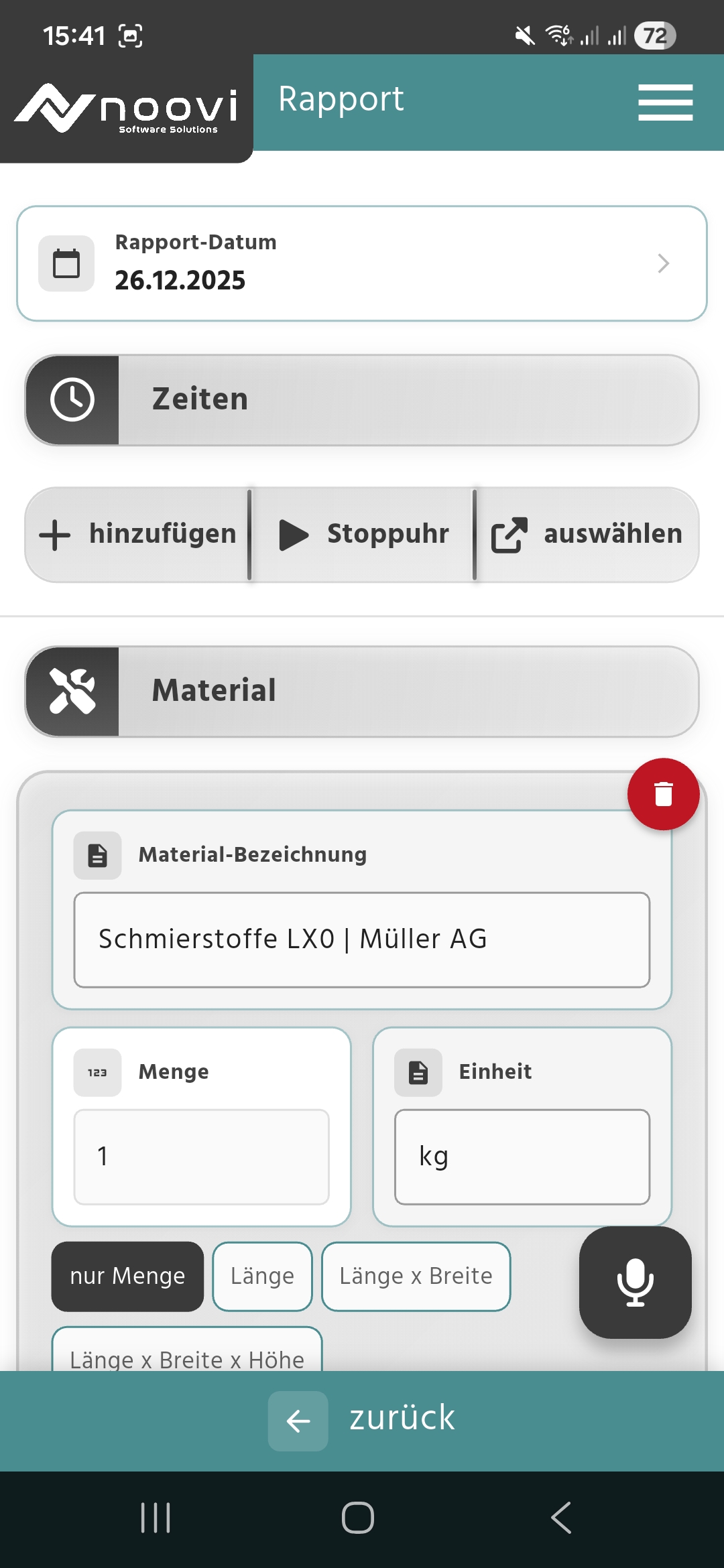Tap the Menge quantity field
This screenshot has height=1568, width=724.
click(201, 1157)
